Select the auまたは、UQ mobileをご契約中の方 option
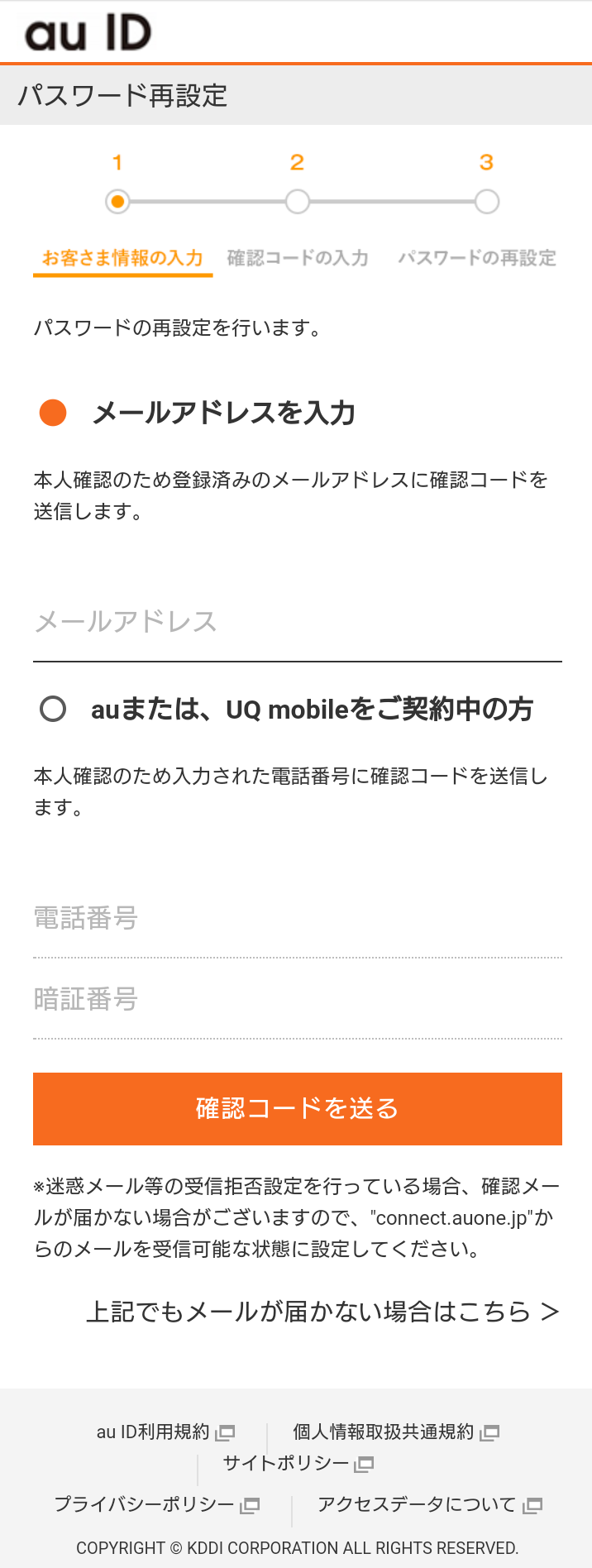Viewport: 592px width, 1568px height. click(54, 709)
